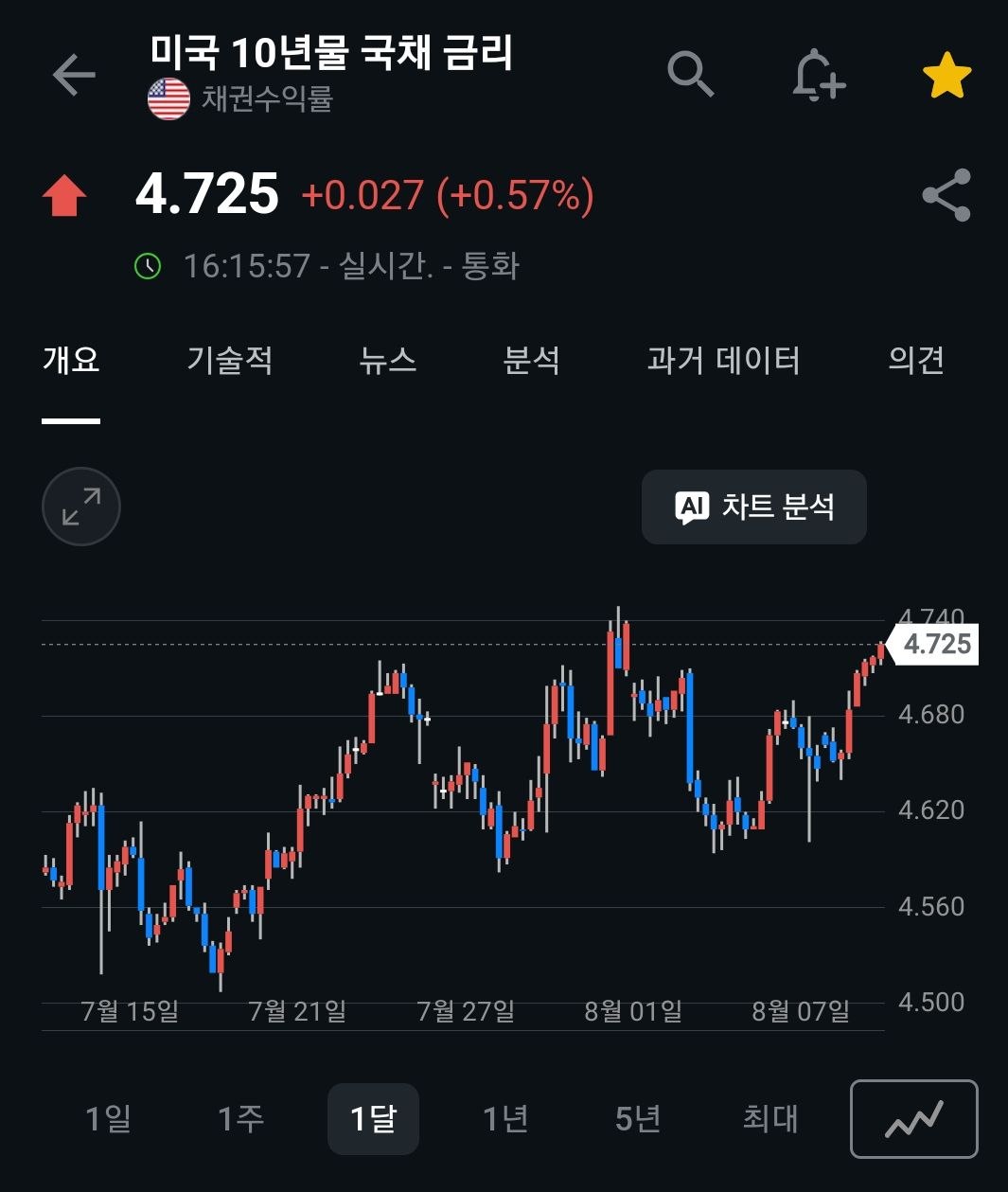Go back using the arrow icon
Image resolution: width=1008 pixels, height=1192 pixels.
pyautogui.click(x=74, y=76)
